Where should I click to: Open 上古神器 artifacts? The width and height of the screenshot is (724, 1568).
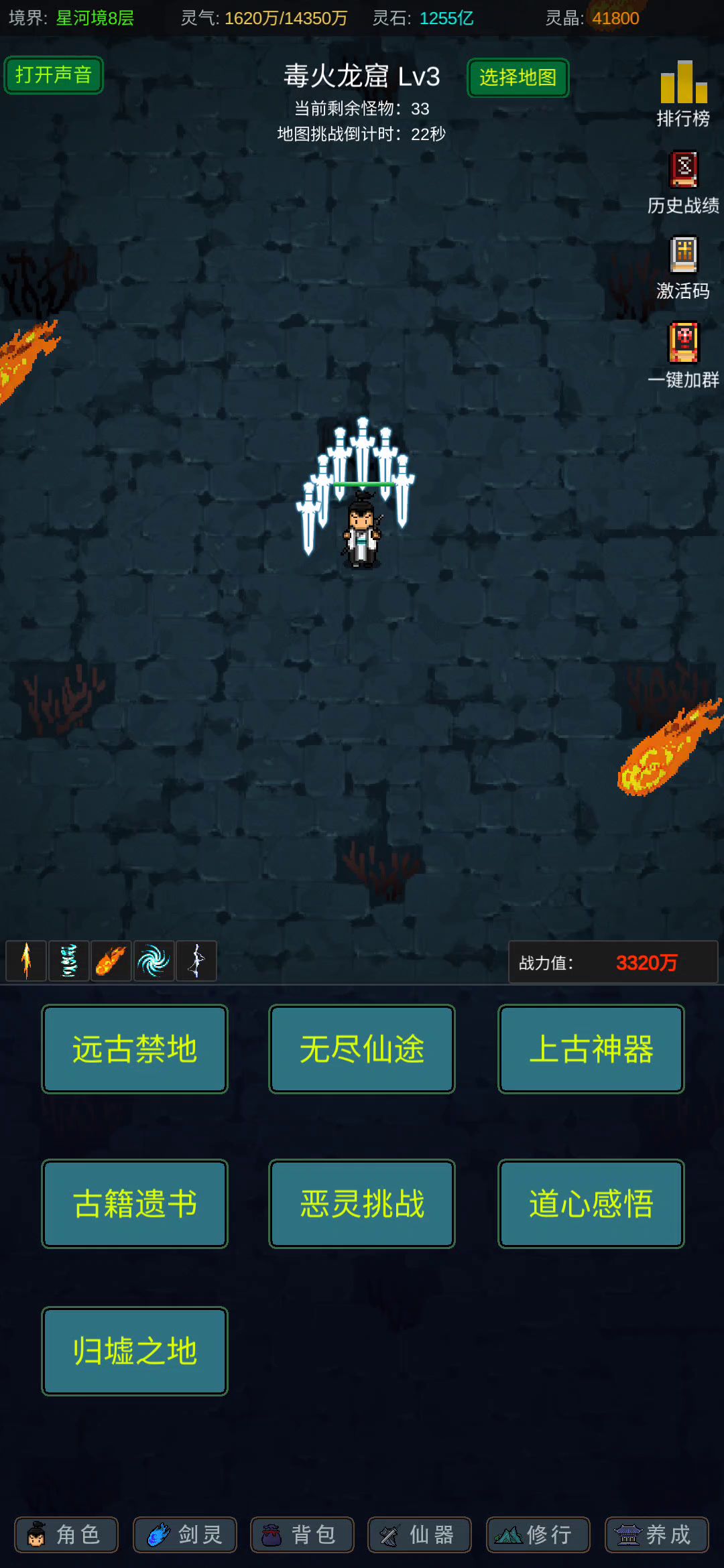click(591, 1049)
